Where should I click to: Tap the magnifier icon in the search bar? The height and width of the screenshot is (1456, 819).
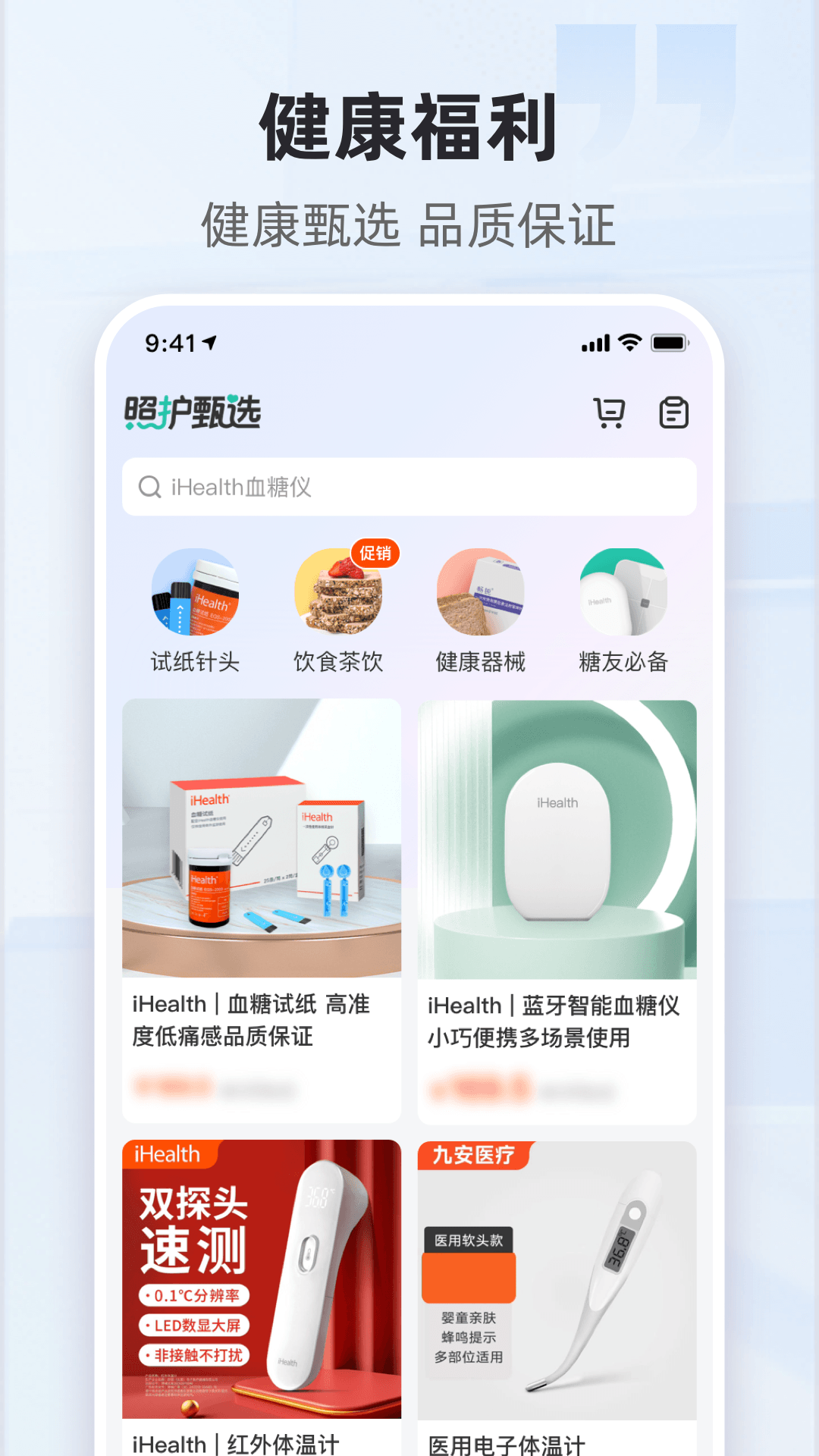point(149,487)
